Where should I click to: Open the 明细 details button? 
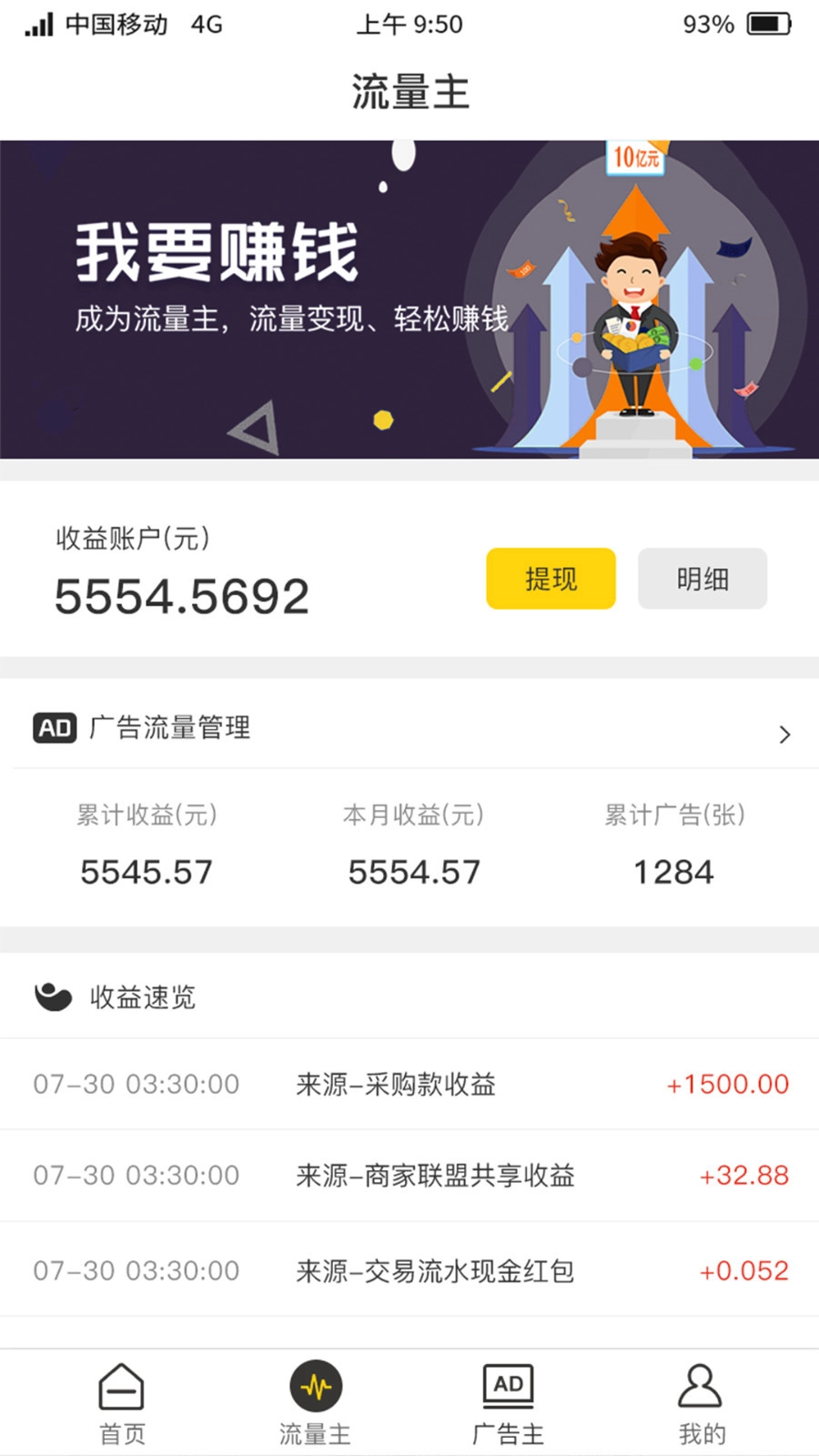point(702,579)
